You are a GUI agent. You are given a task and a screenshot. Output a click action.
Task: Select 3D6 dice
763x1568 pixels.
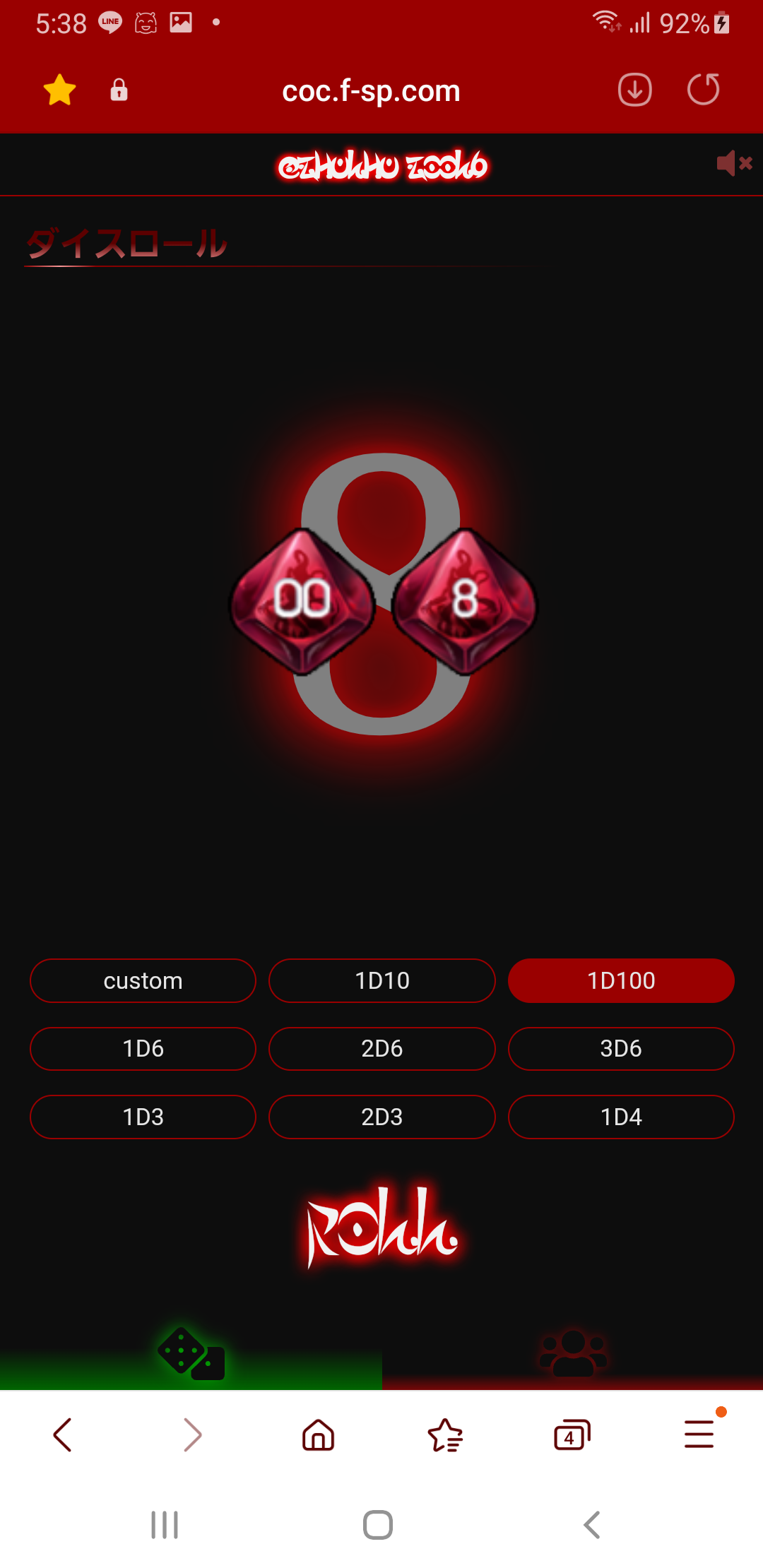click(x=621, y=1049)
